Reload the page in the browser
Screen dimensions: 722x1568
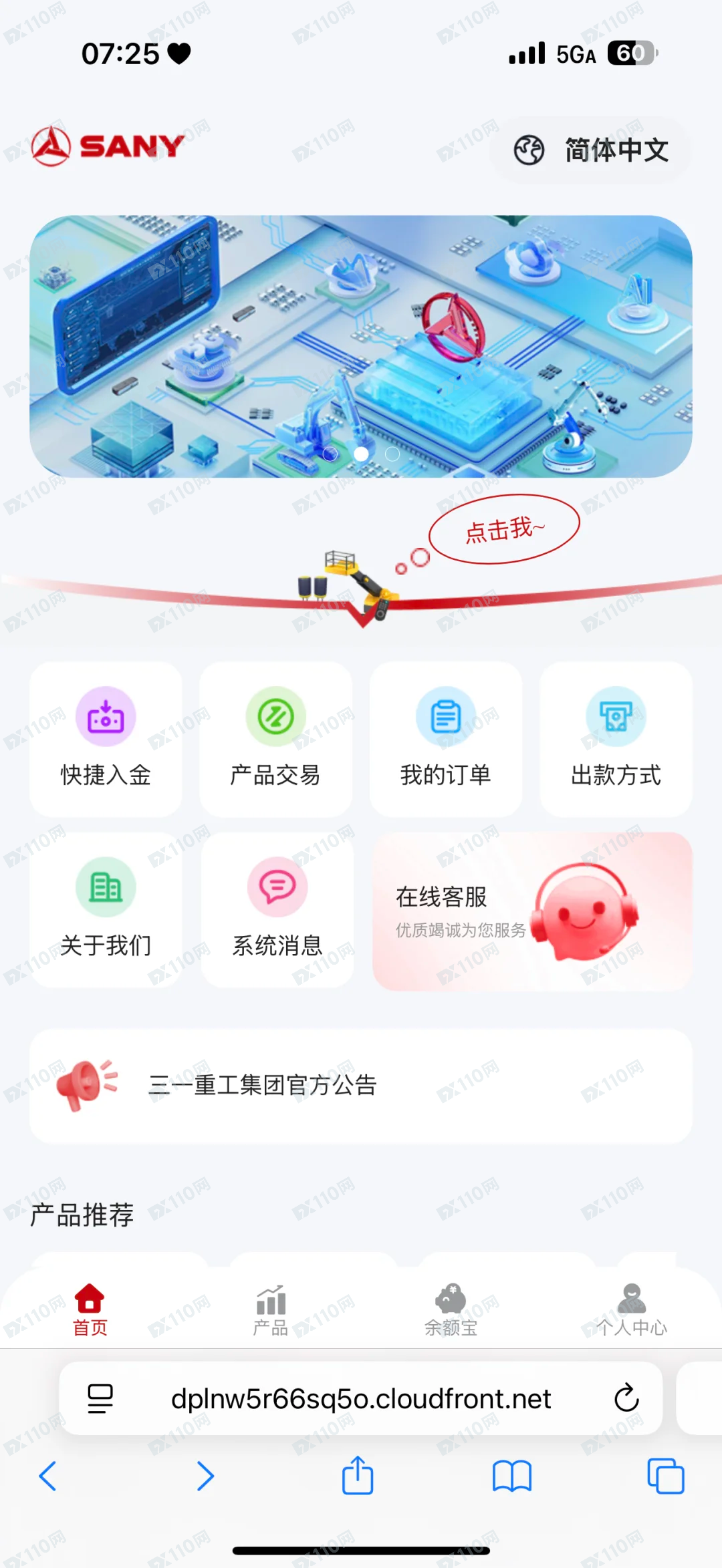pyautogui.click(x=626, y=1398)
